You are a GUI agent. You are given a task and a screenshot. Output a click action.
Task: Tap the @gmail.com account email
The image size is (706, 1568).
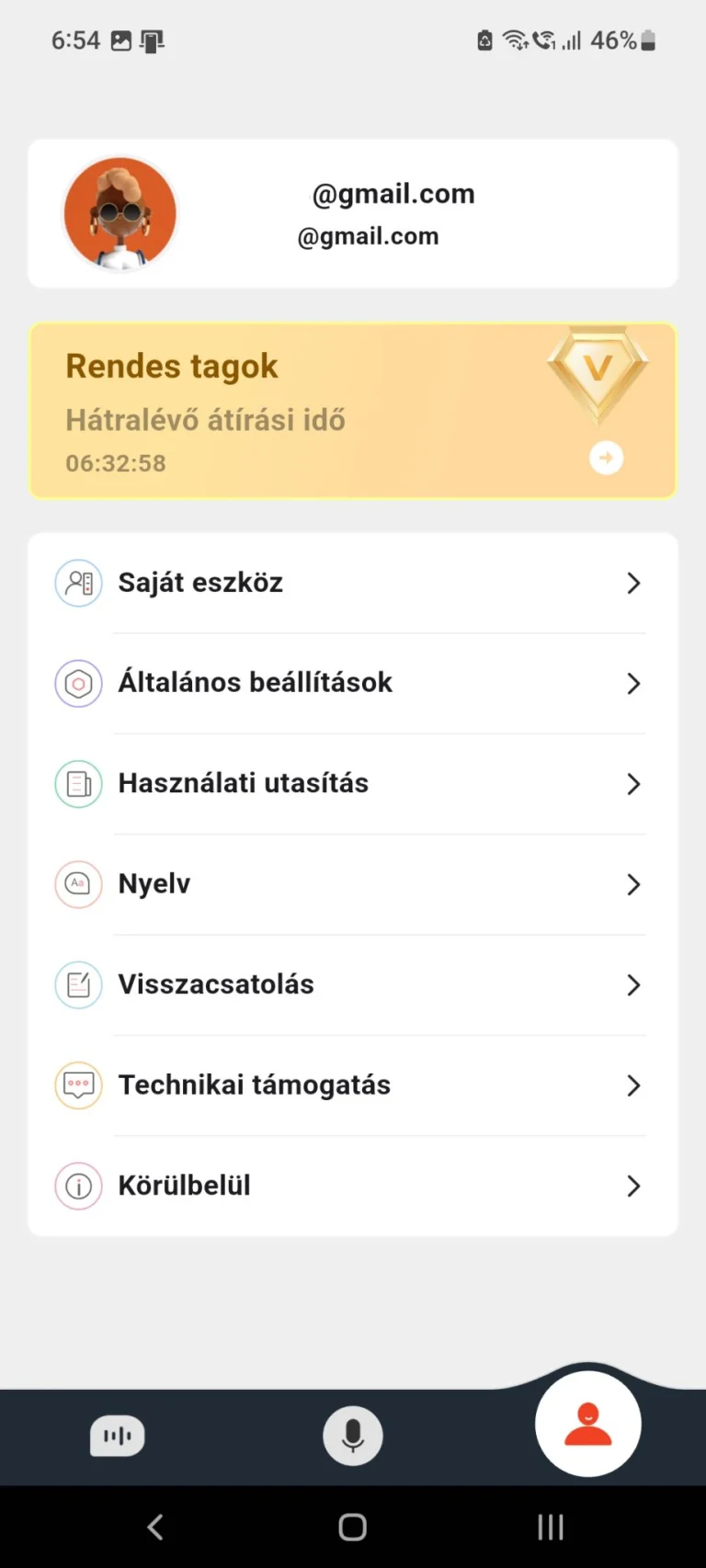coord(393,194)
